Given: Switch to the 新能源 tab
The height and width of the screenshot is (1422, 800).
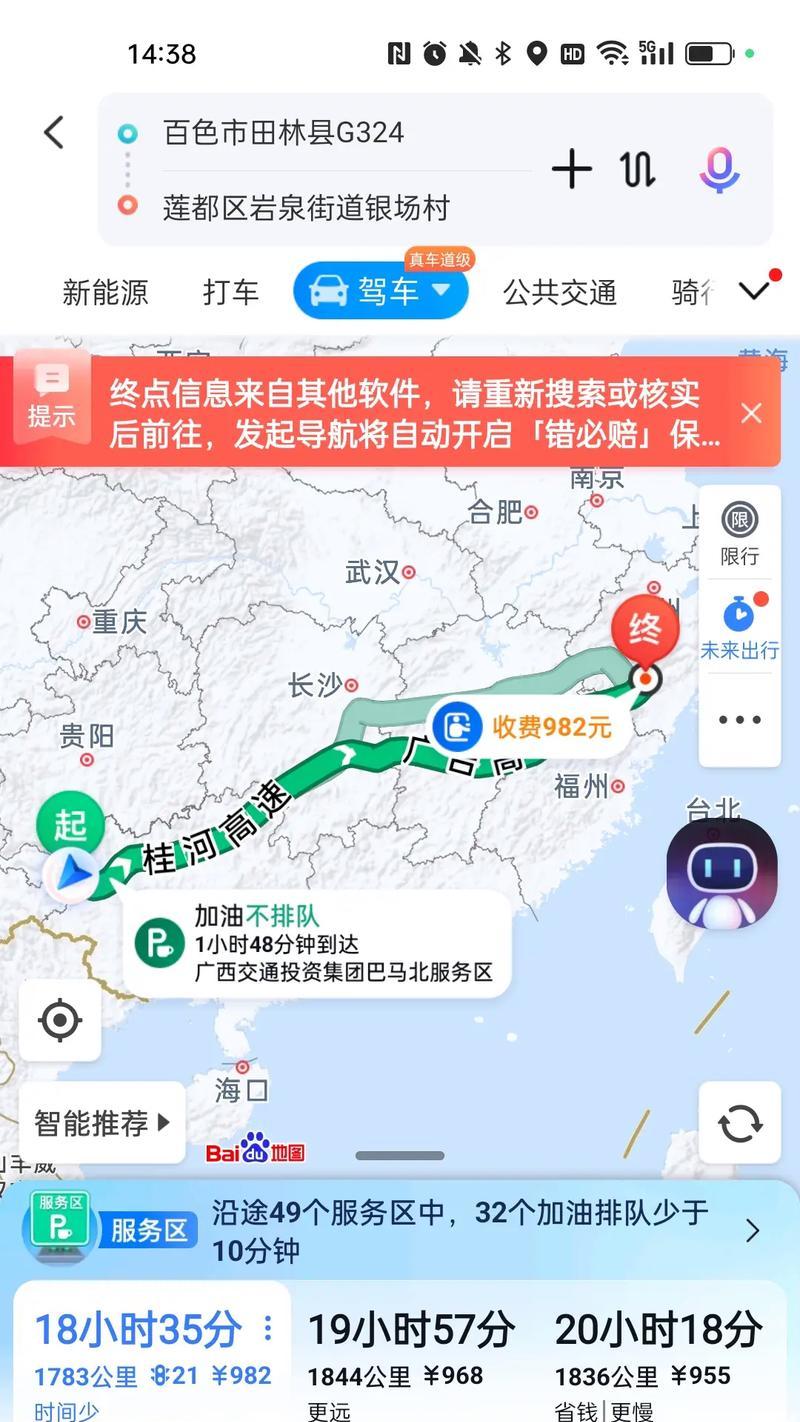Looking at the screenshot, I should coord(105,292).
